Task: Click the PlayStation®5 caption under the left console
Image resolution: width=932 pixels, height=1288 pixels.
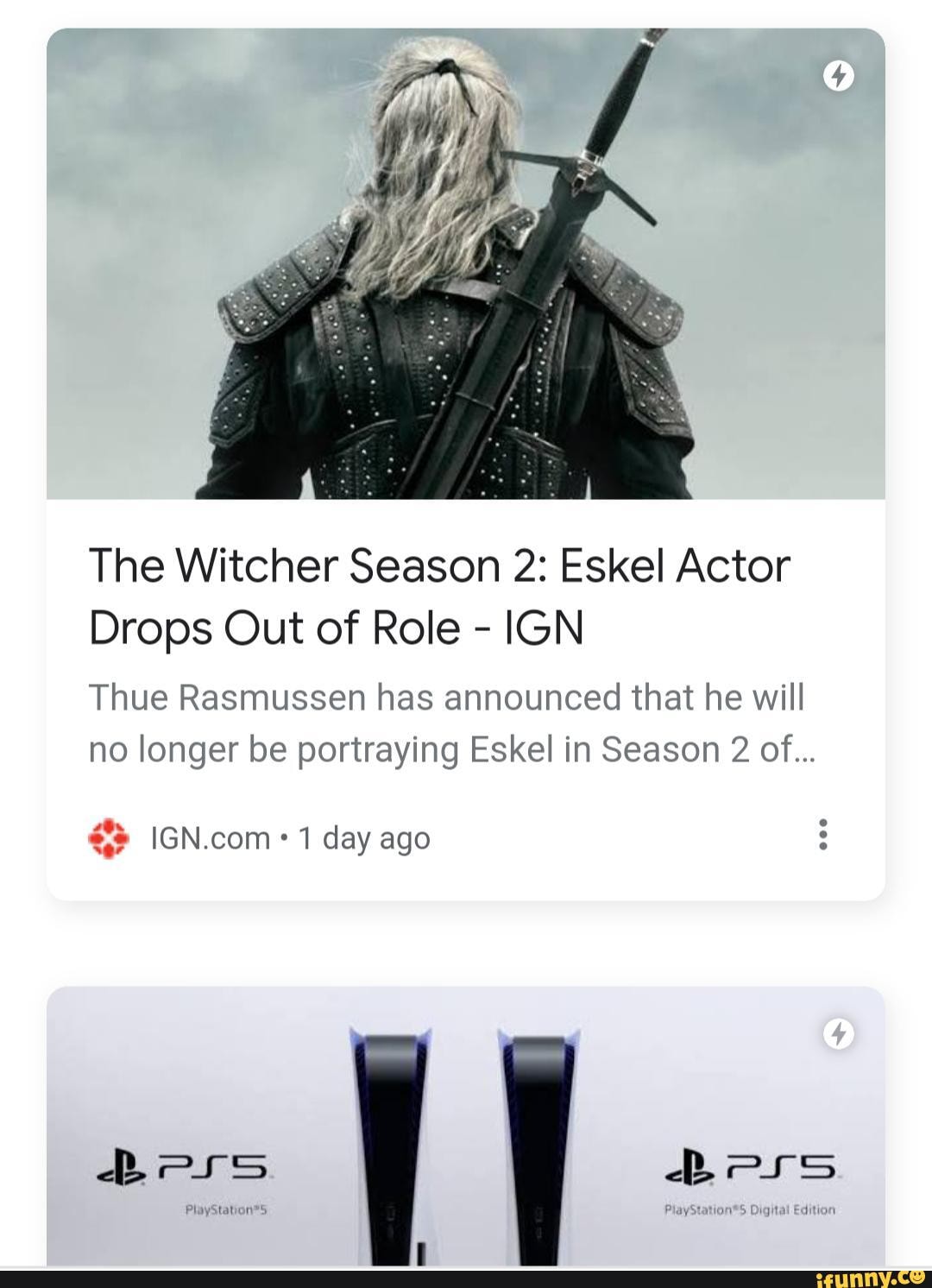Action: pyautogui.click(x=226, y=1208)
